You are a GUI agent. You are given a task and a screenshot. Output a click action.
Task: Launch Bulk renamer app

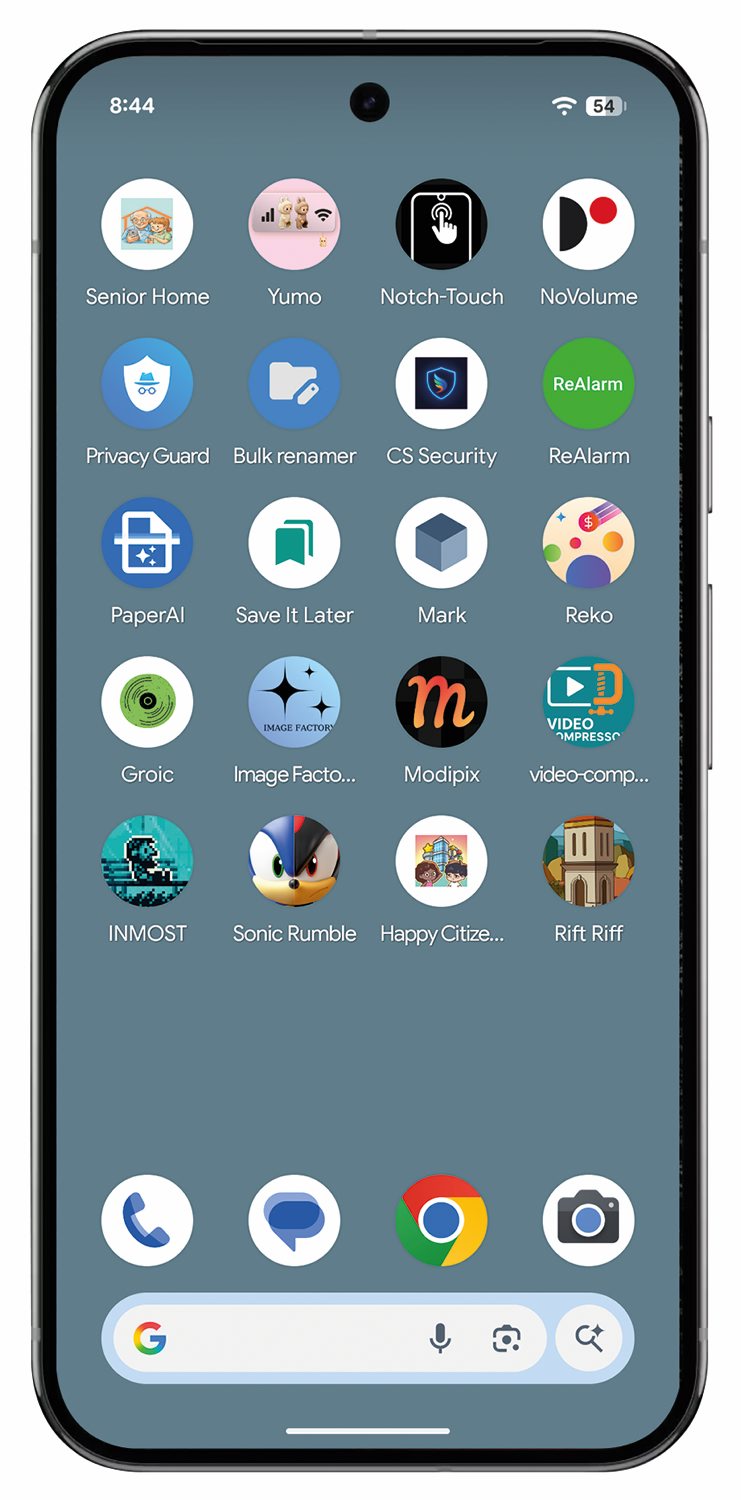pos(294,383)
